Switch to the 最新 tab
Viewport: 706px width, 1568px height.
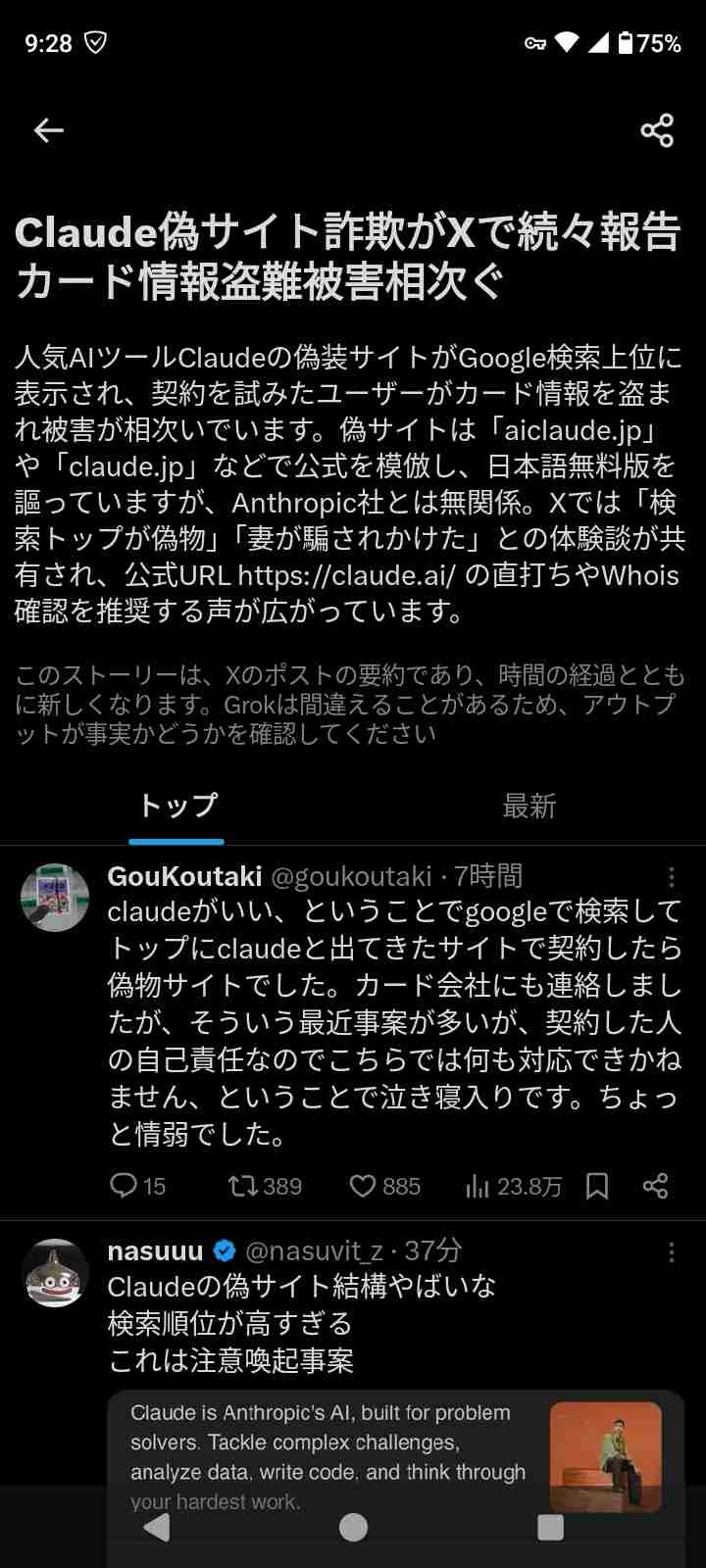click(x=529, y=807)
